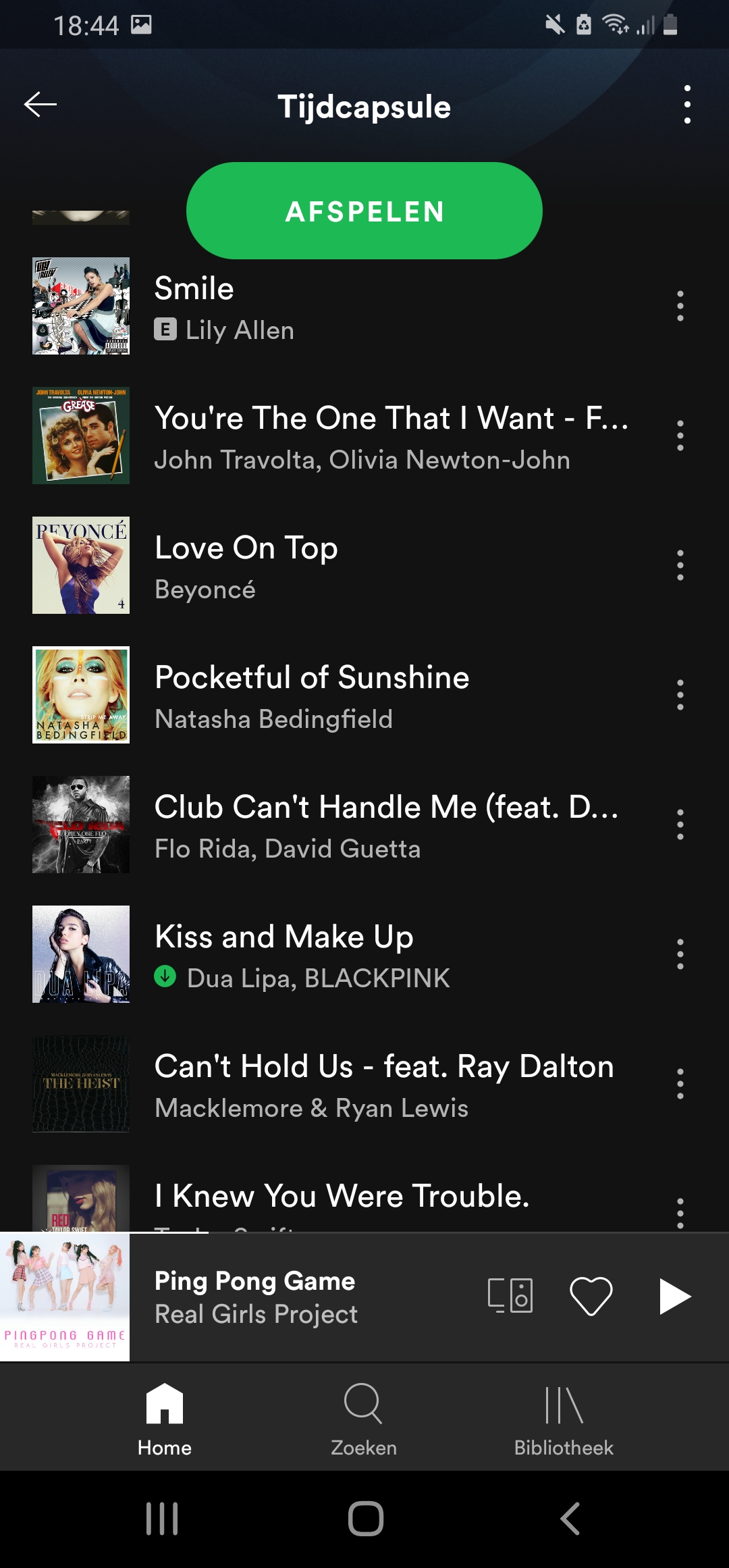Like Ping Pong Game with the heart

click(591, 1296)
